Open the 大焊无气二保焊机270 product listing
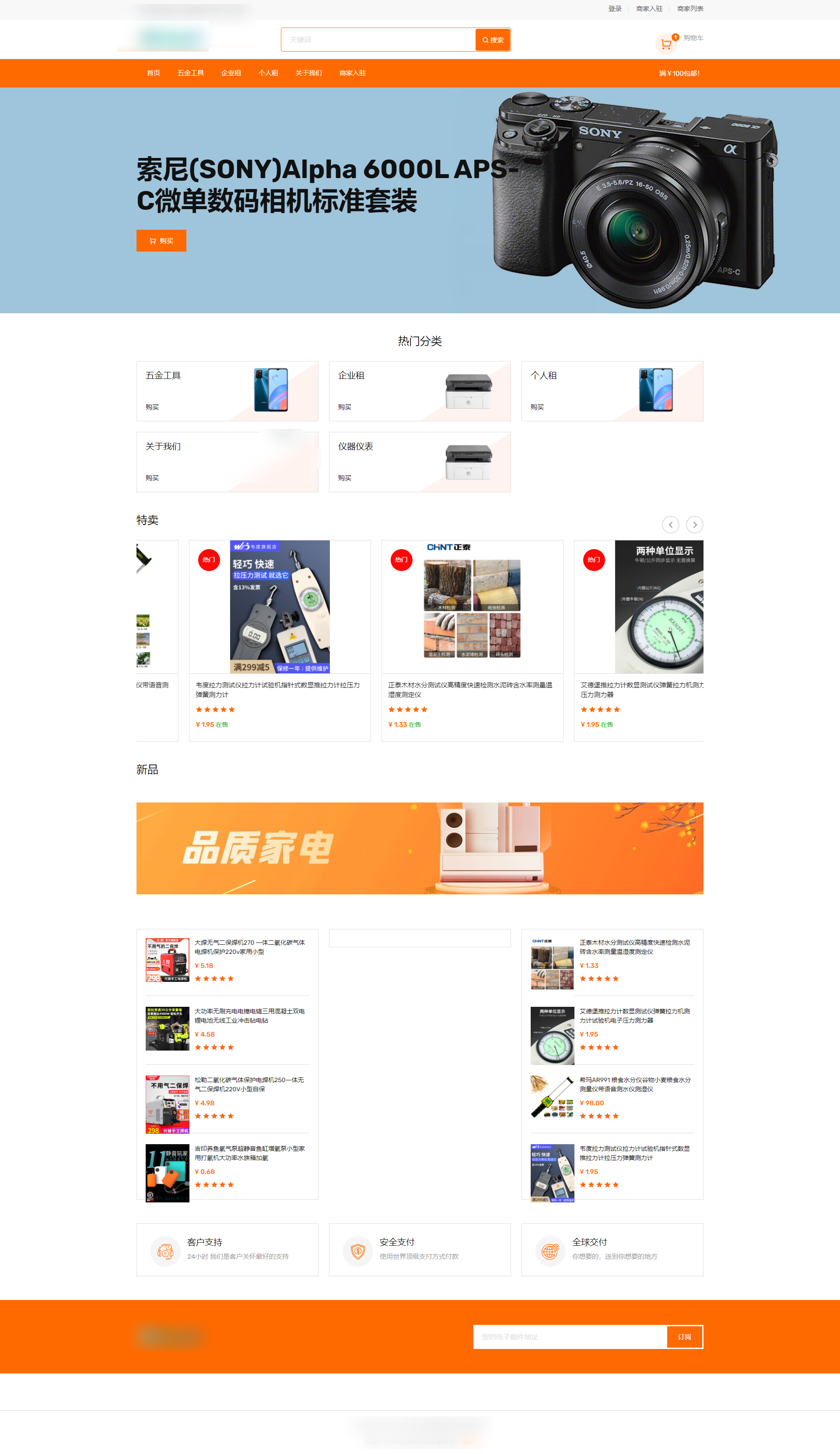The width and height of the screenshot is (840, 1454). click(249, 947)
